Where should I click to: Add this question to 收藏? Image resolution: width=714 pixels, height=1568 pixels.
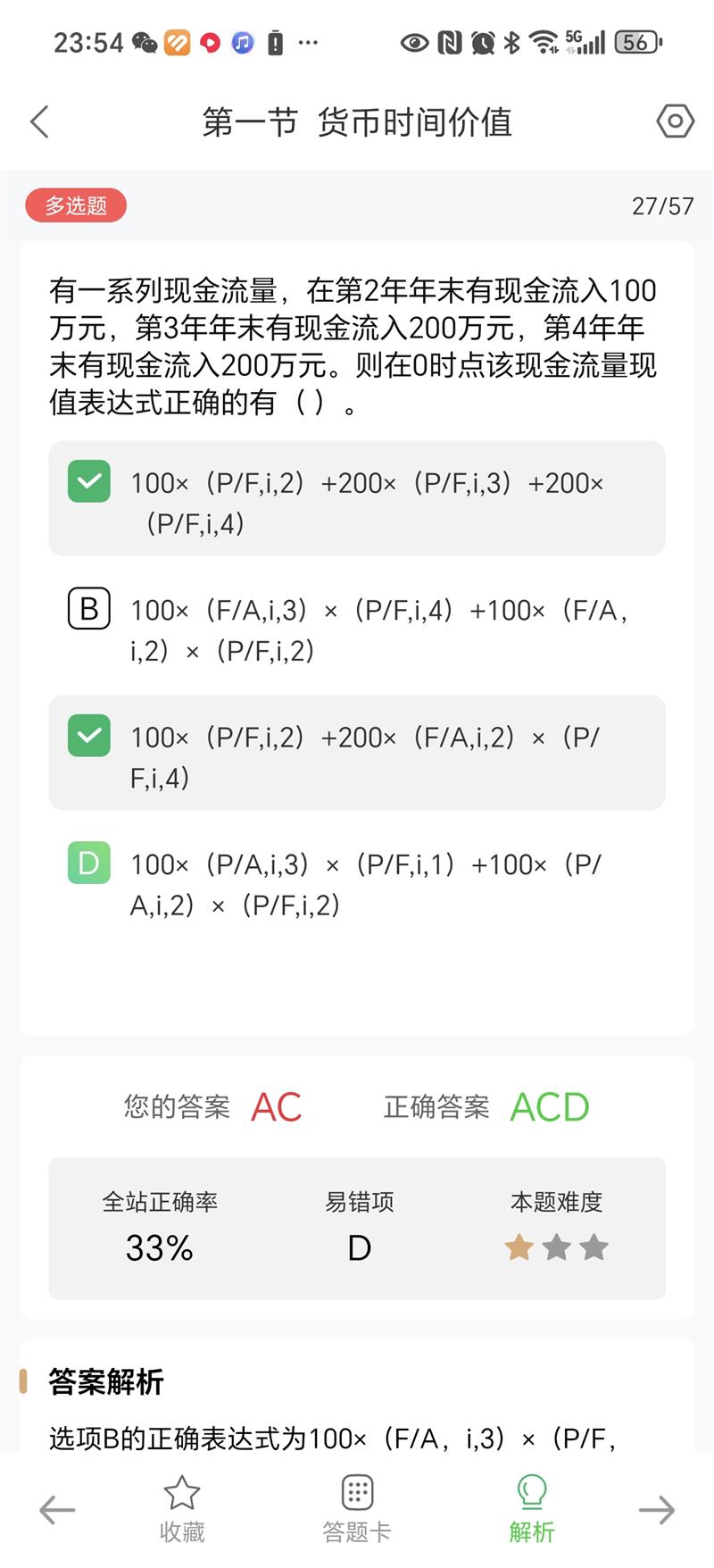pos(182,1509)
